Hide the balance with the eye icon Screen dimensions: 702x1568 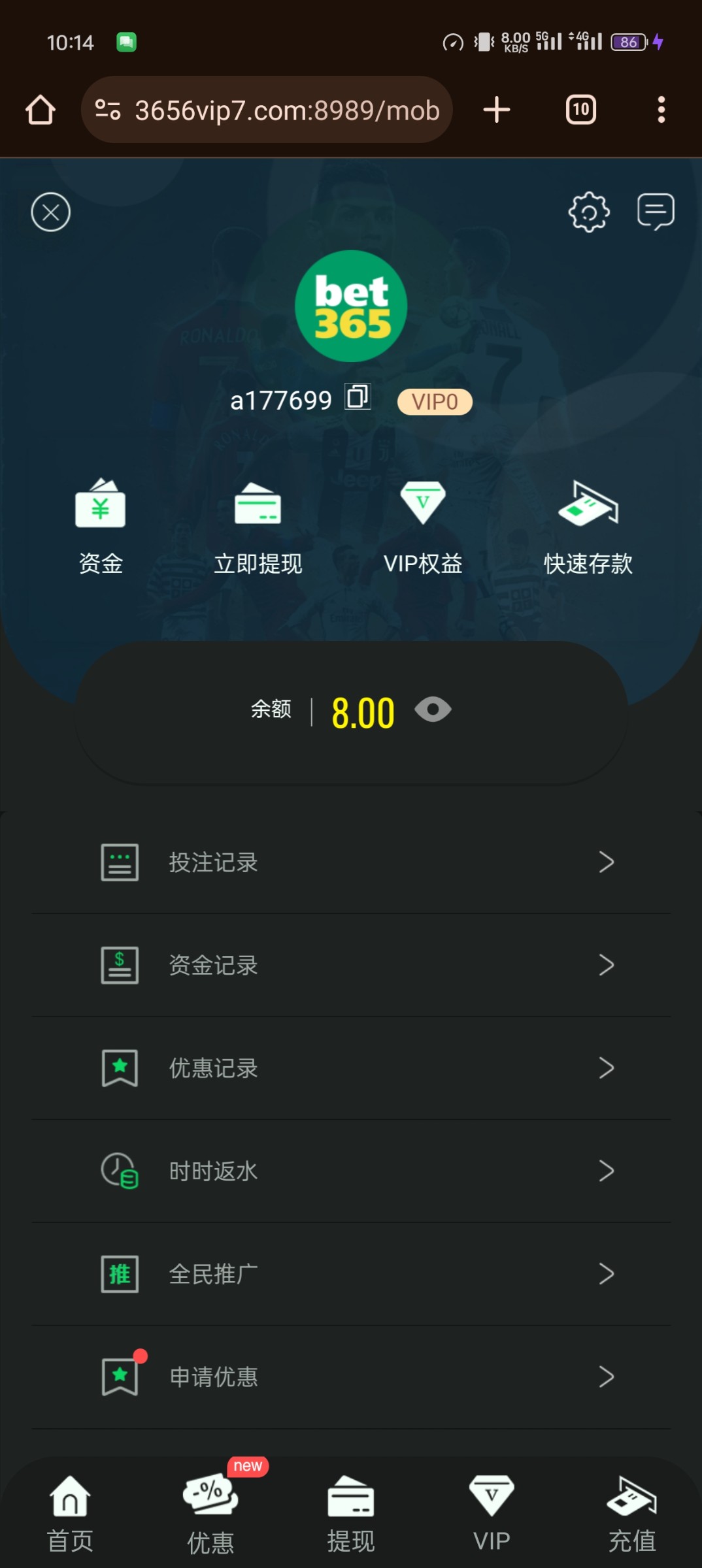click(x=433, y=710)
